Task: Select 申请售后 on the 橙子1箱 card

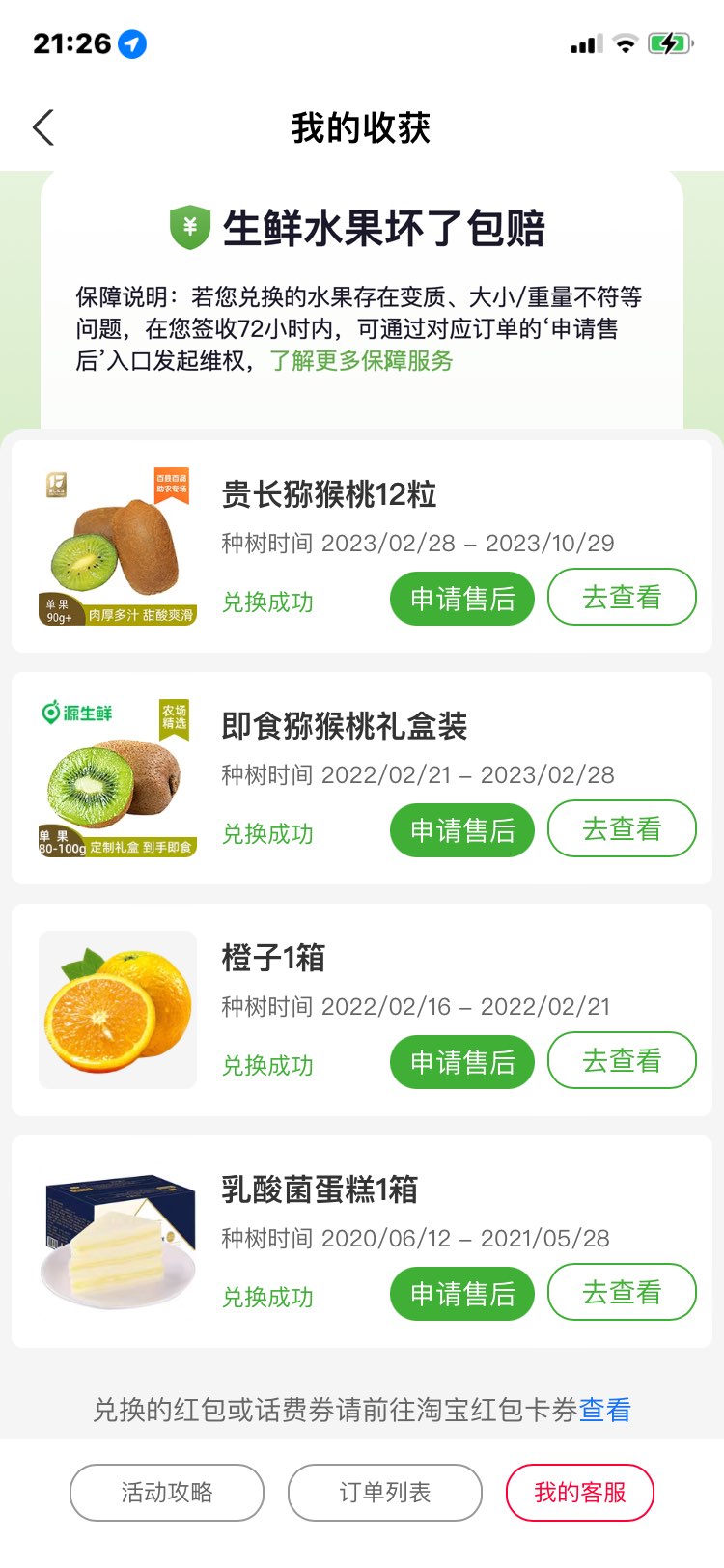Action: point(462,1062)
